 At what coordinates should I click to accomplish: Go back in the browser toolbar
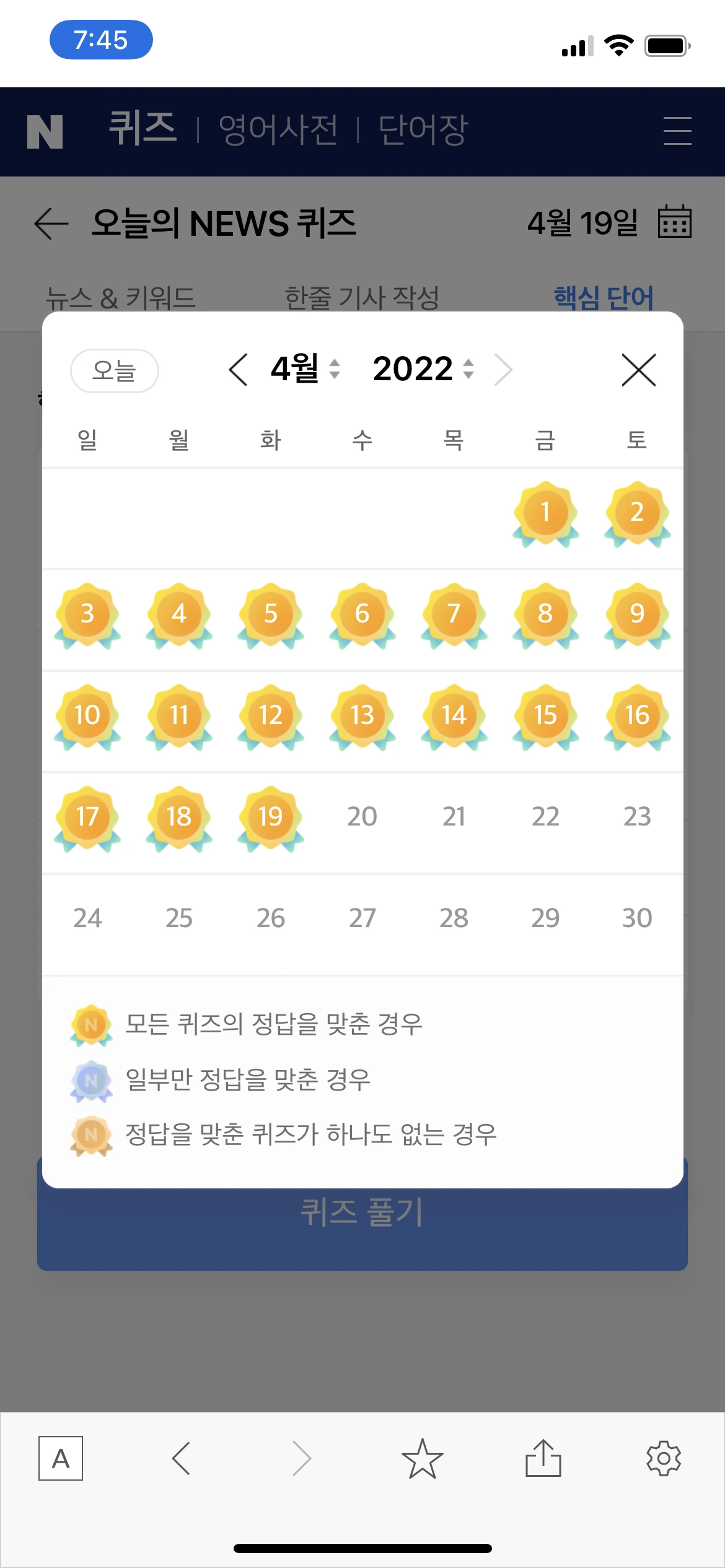coord(181,1458)
